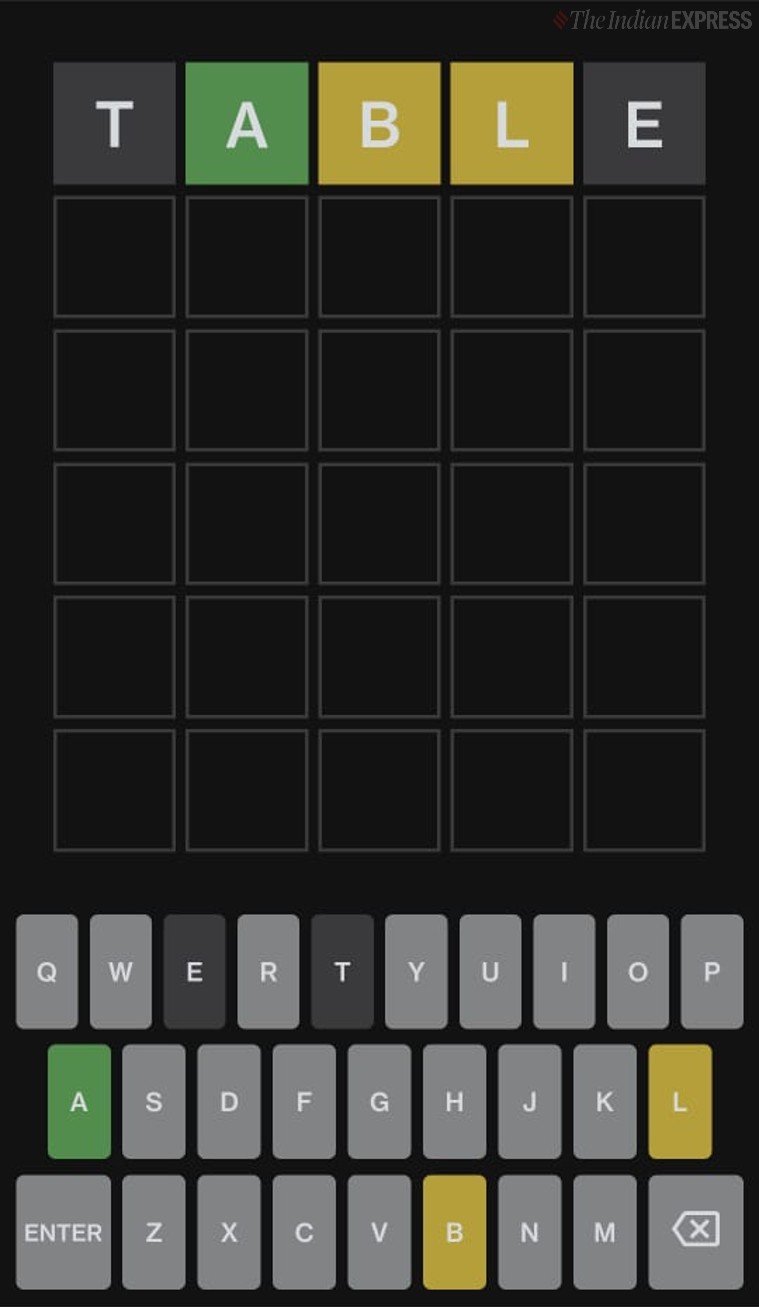Viewport: 759px width, 1307px height.
Task: Tap the letter M key
Action: 604,1232
